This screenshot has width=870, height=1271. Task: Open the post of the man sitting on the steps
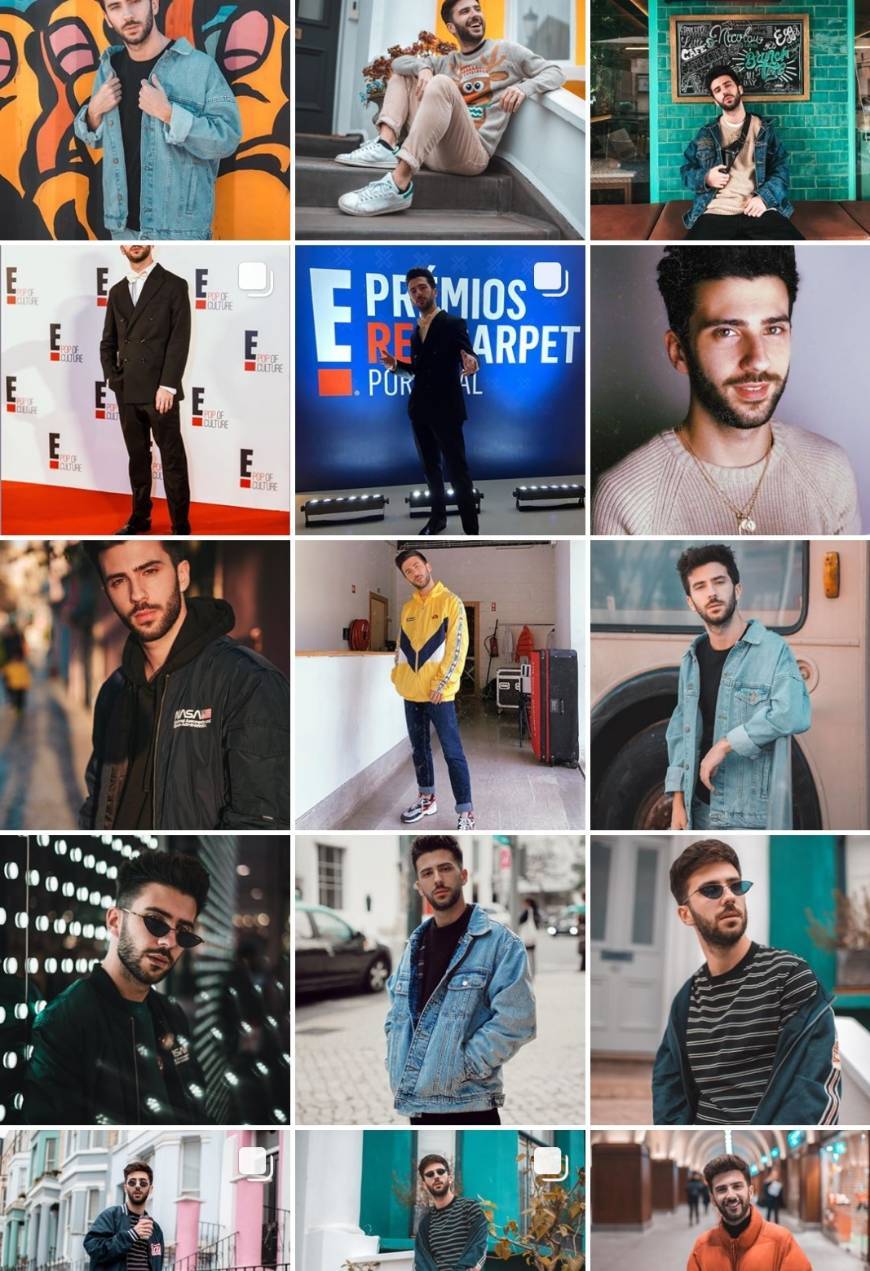439,118
